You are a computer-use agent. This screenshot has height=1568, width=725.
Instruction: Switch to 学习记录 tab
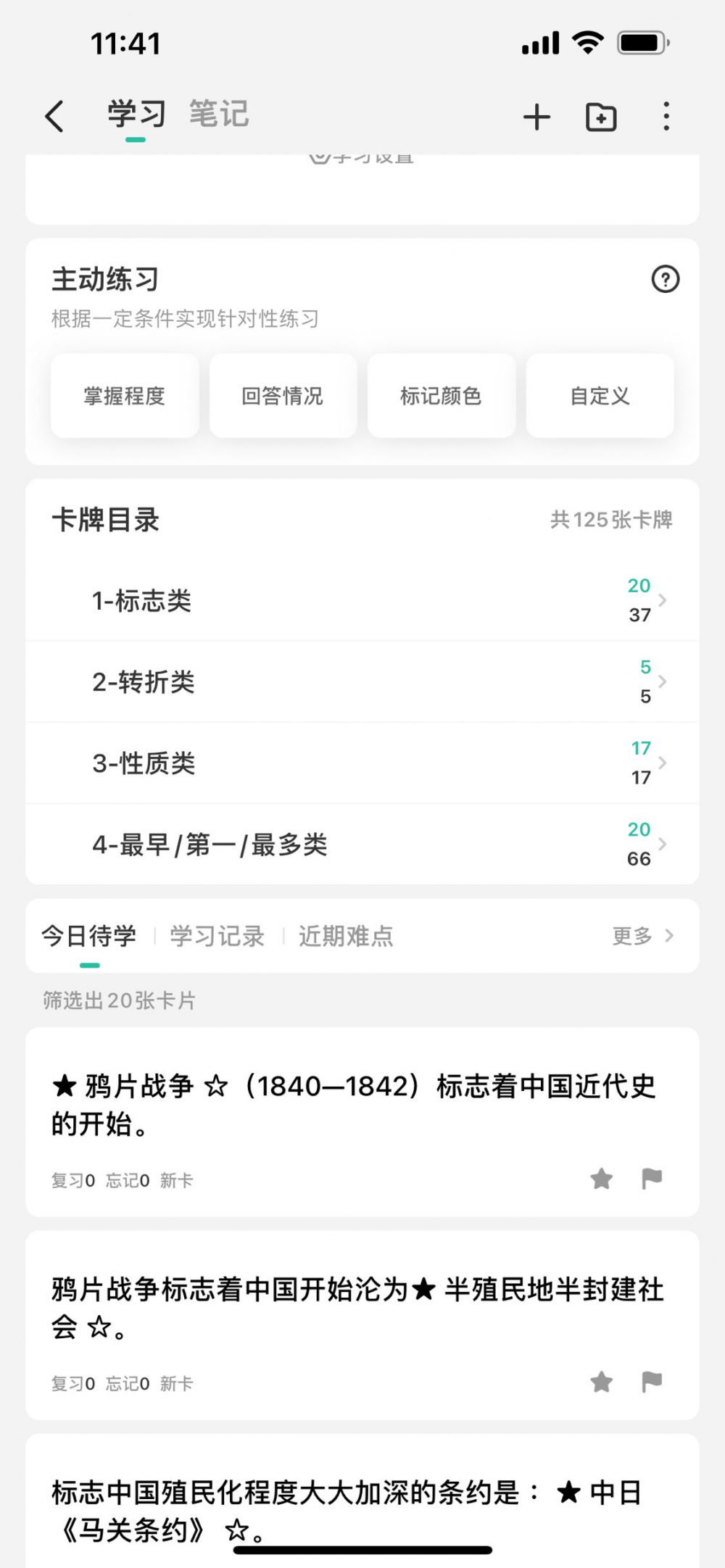217,936
